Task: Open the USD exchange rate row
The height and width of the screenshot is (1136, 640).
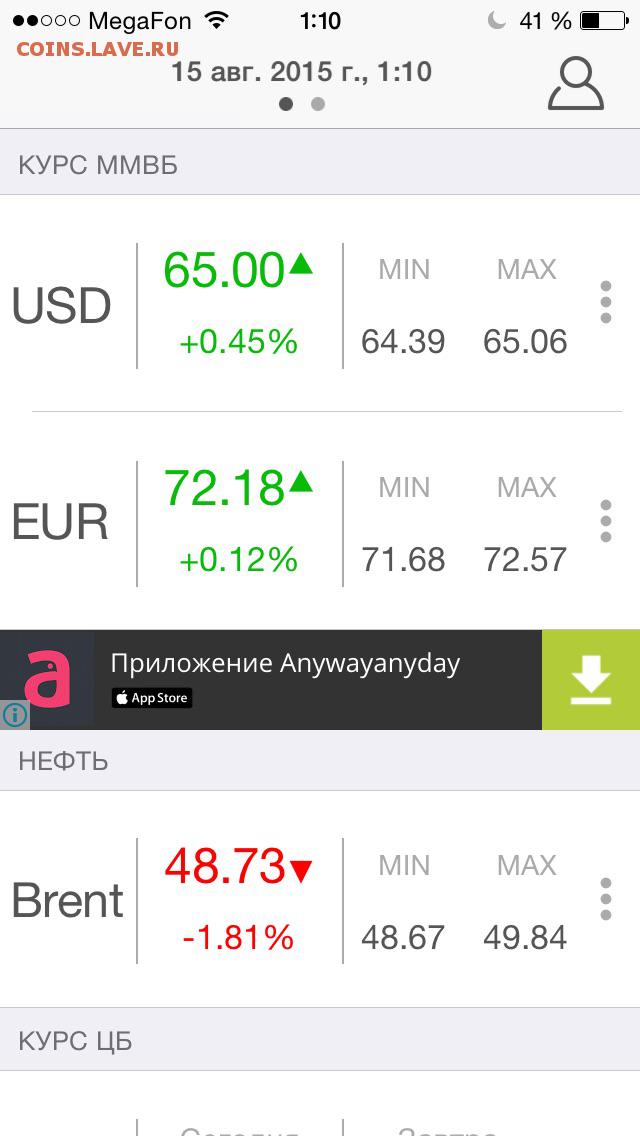Action: tap(320, 304)
